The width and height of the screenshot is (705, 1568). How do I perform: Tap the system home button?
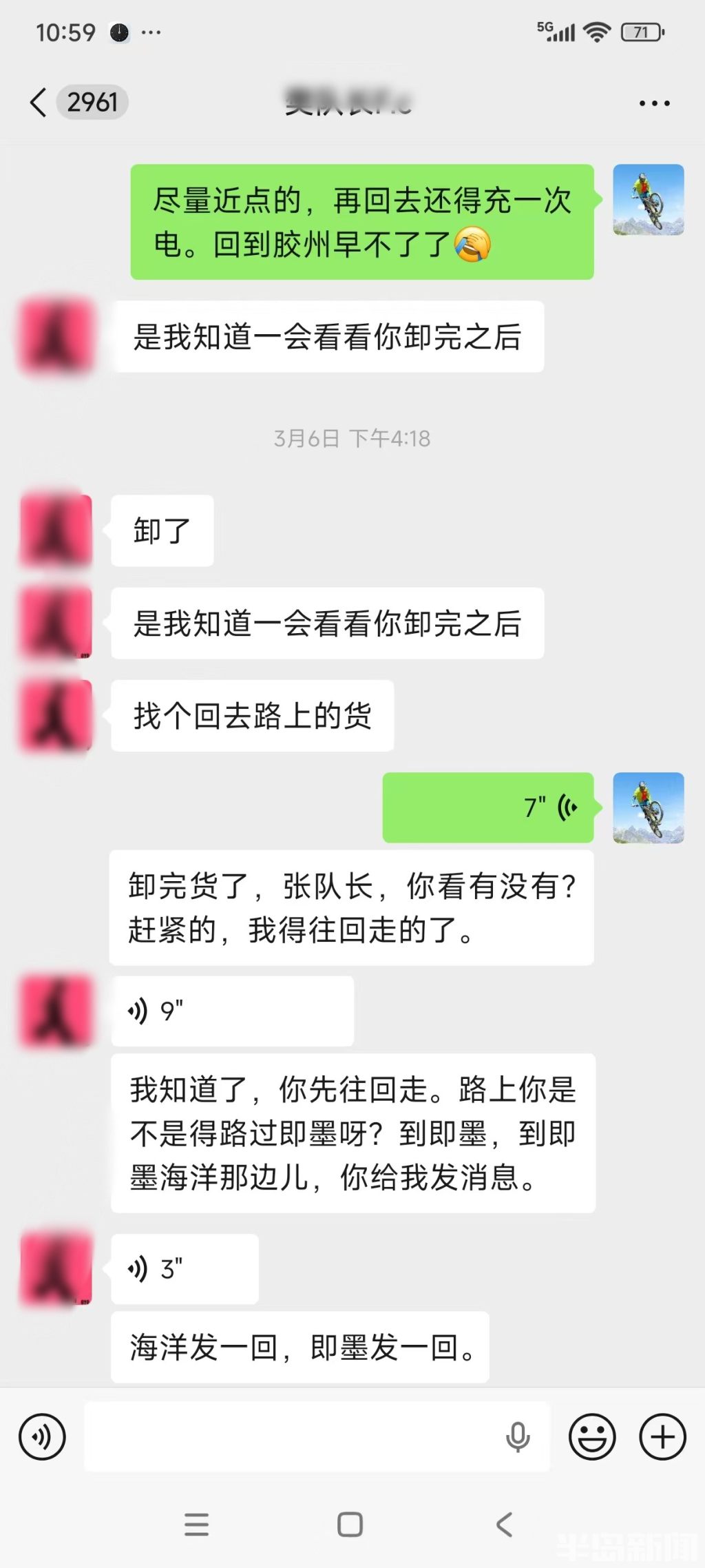point(350,1525)
